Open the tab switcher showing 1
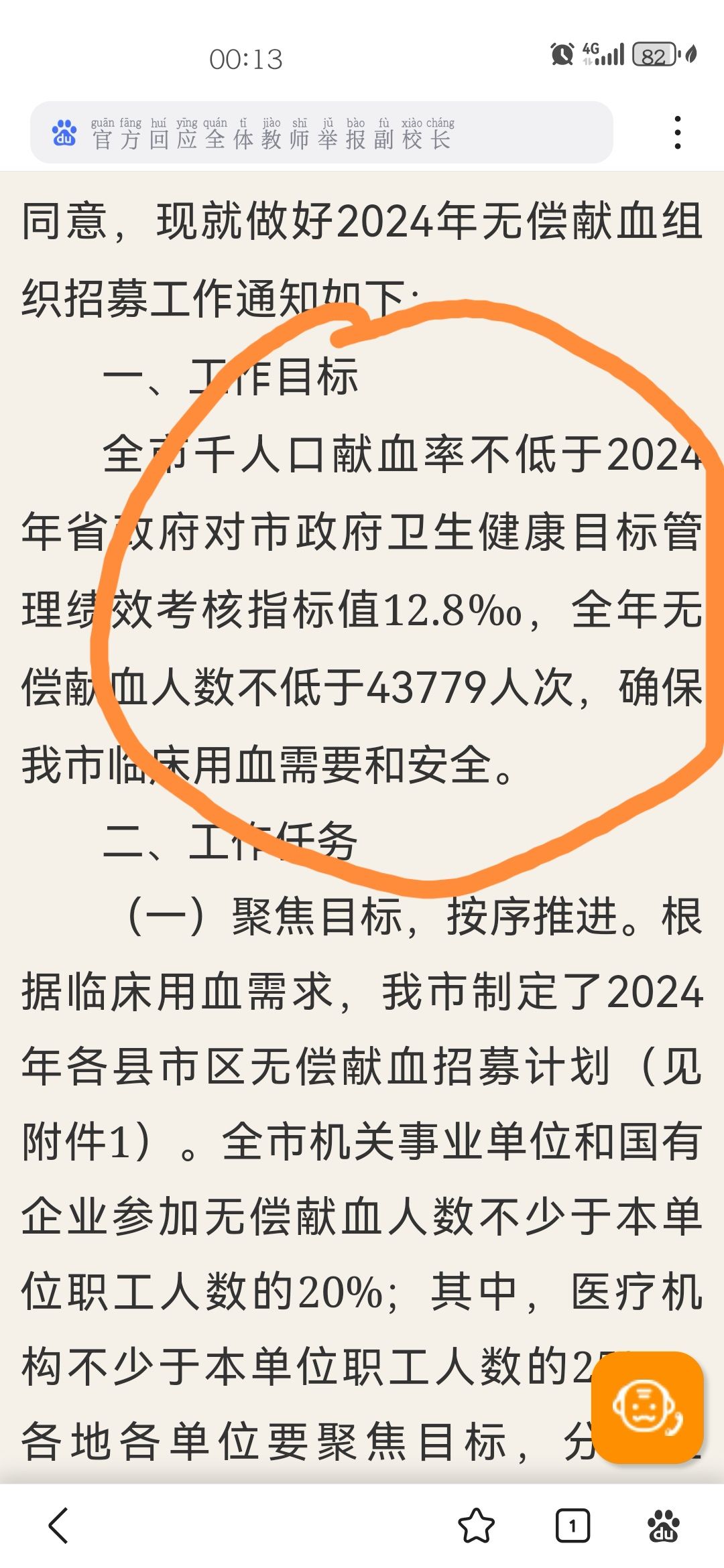 (572, 1526)
